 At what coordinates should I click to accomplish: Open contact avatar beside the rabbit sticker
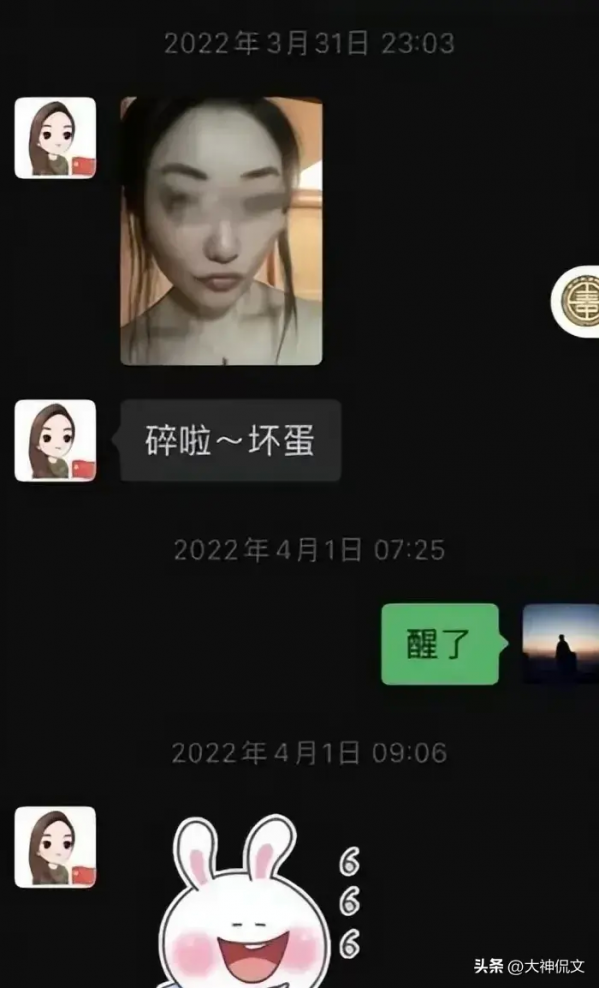(x=55, y=846)
